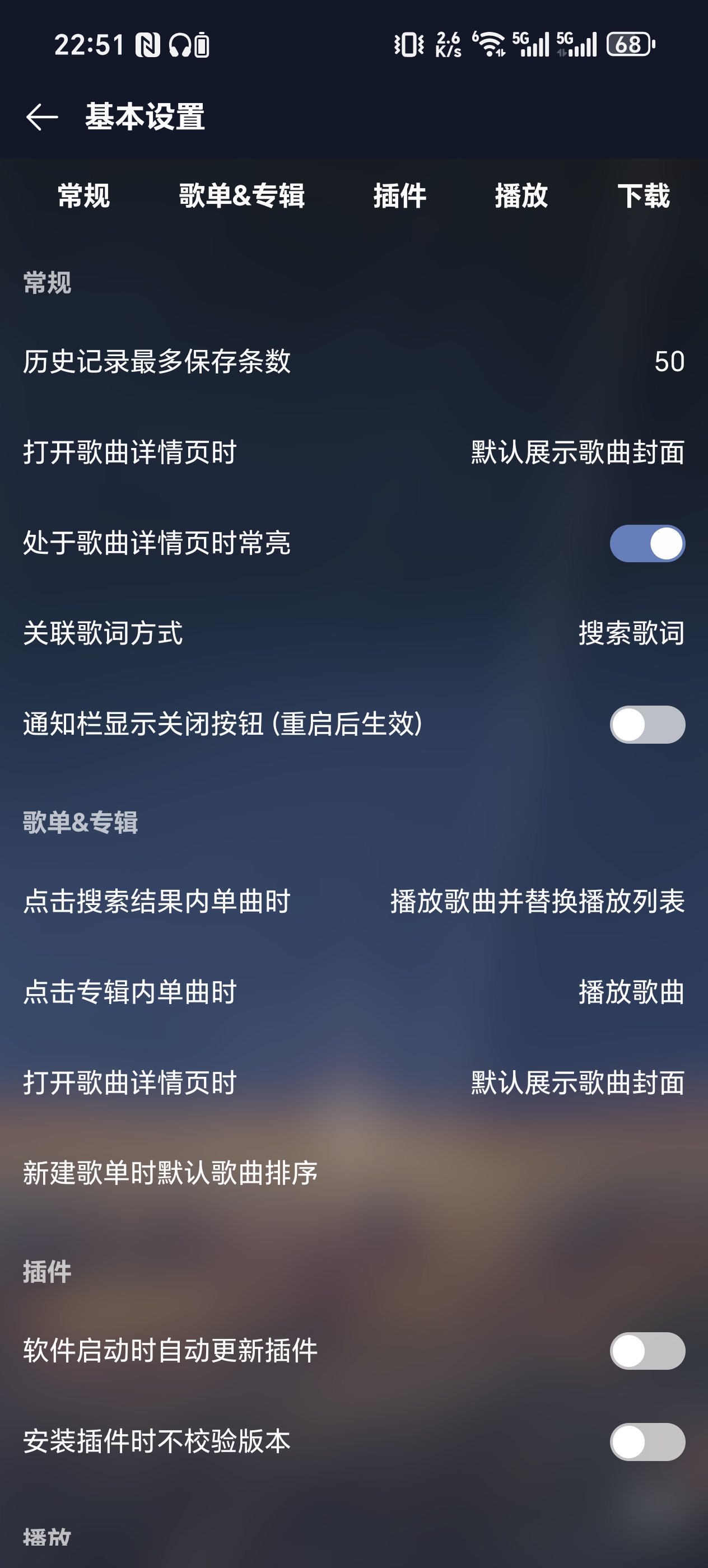Image resolution: width=708 pixels, height=1568 pixels.
Task: Switch to the 插件 tab
Action: pyautogui.click(x=399, y=196)
